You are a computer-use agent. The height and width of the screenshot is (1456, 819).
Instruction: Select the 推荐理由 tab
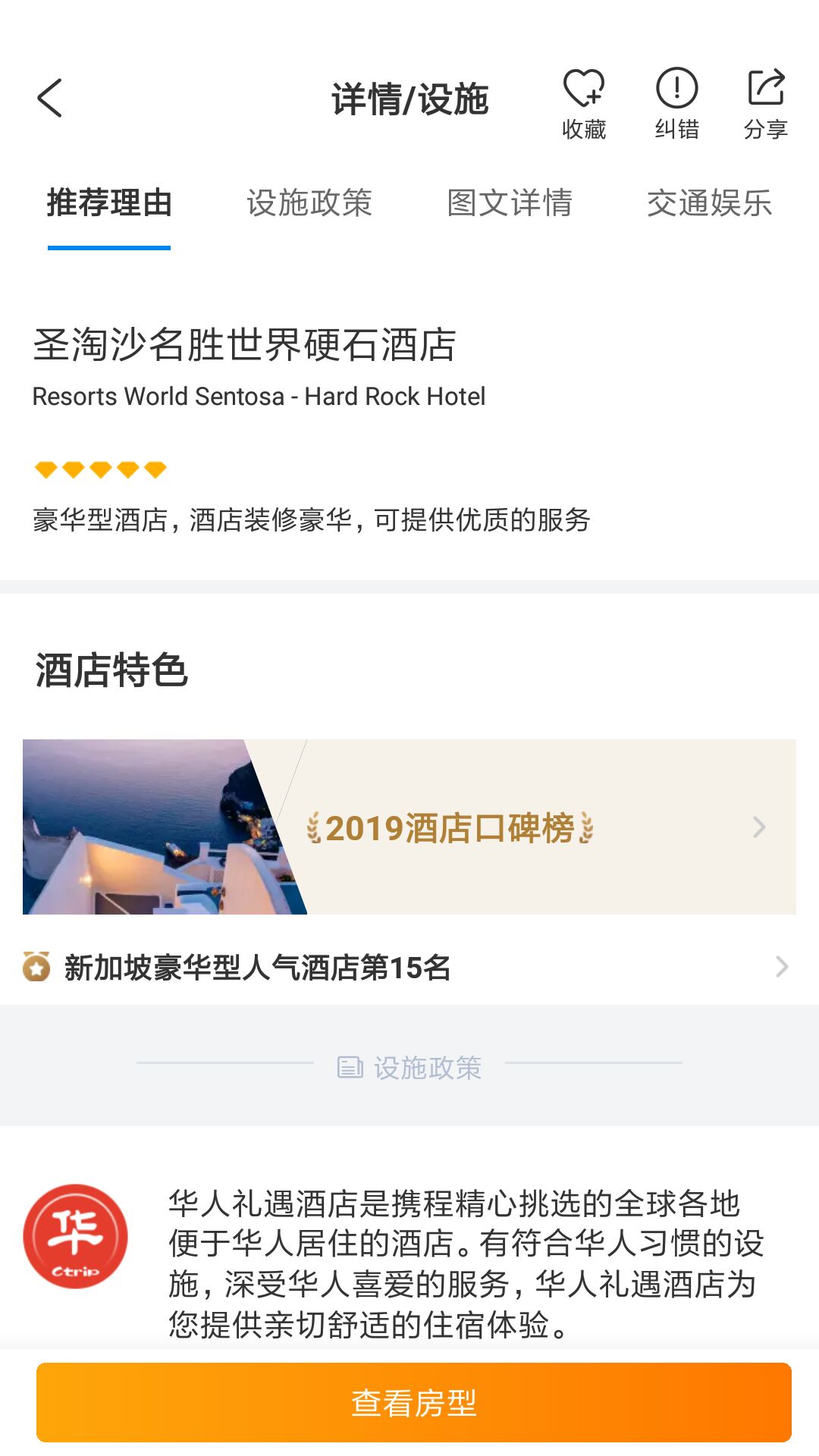(109, 203)
